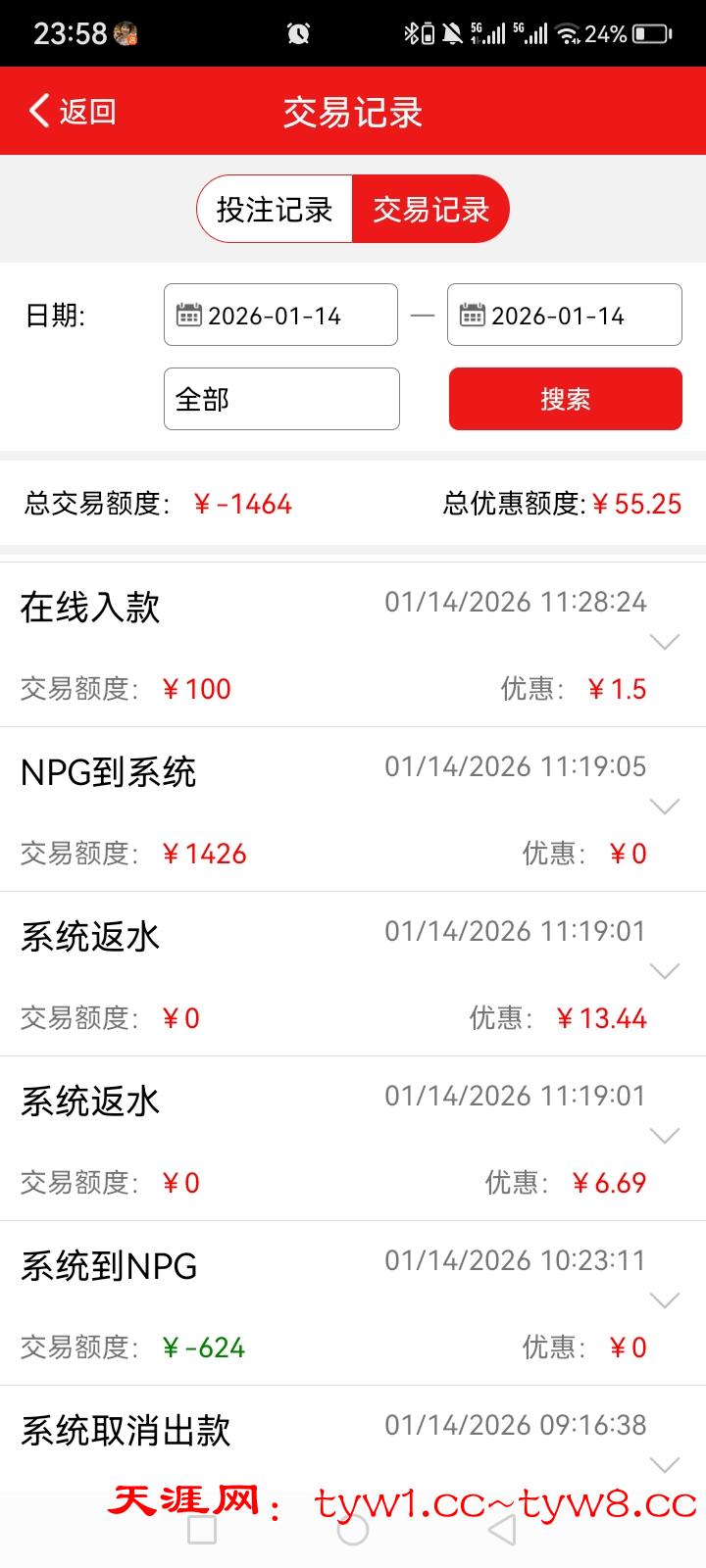Switch to the 投注记录 tab

275,210
